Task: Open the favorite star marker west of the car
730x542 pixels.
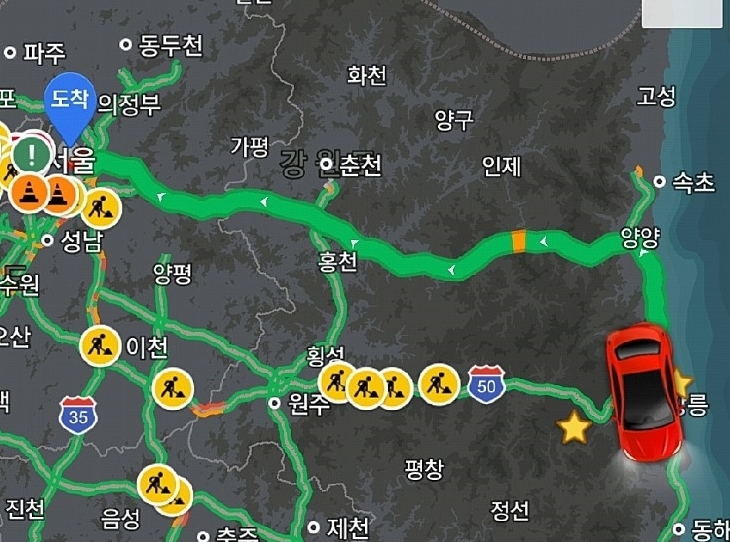Action: click(x=574, y=427)
